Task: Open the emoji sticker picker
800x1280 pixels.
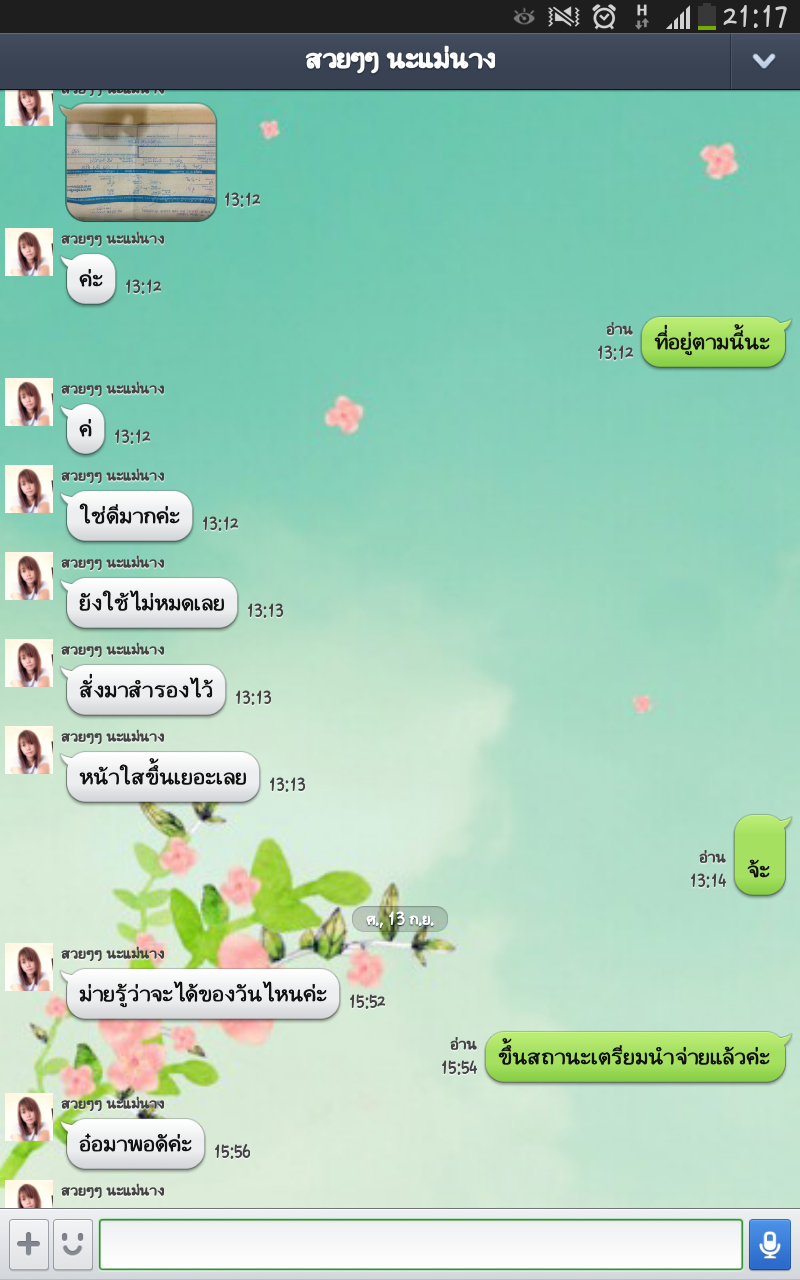Action: pos(73,1244)
